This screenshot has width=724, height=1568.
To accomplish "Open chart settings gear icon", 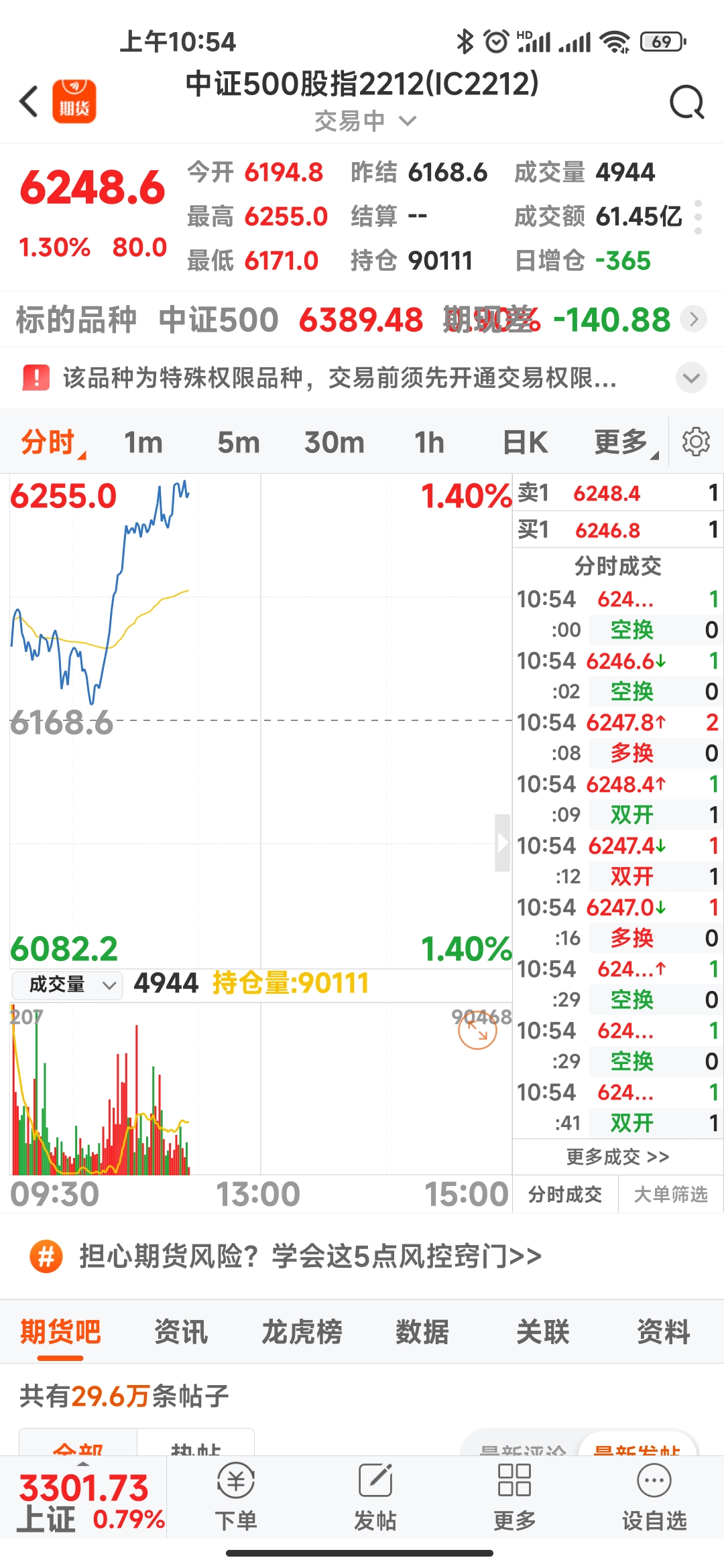I will pyautogui.click(x=696, y=442).
